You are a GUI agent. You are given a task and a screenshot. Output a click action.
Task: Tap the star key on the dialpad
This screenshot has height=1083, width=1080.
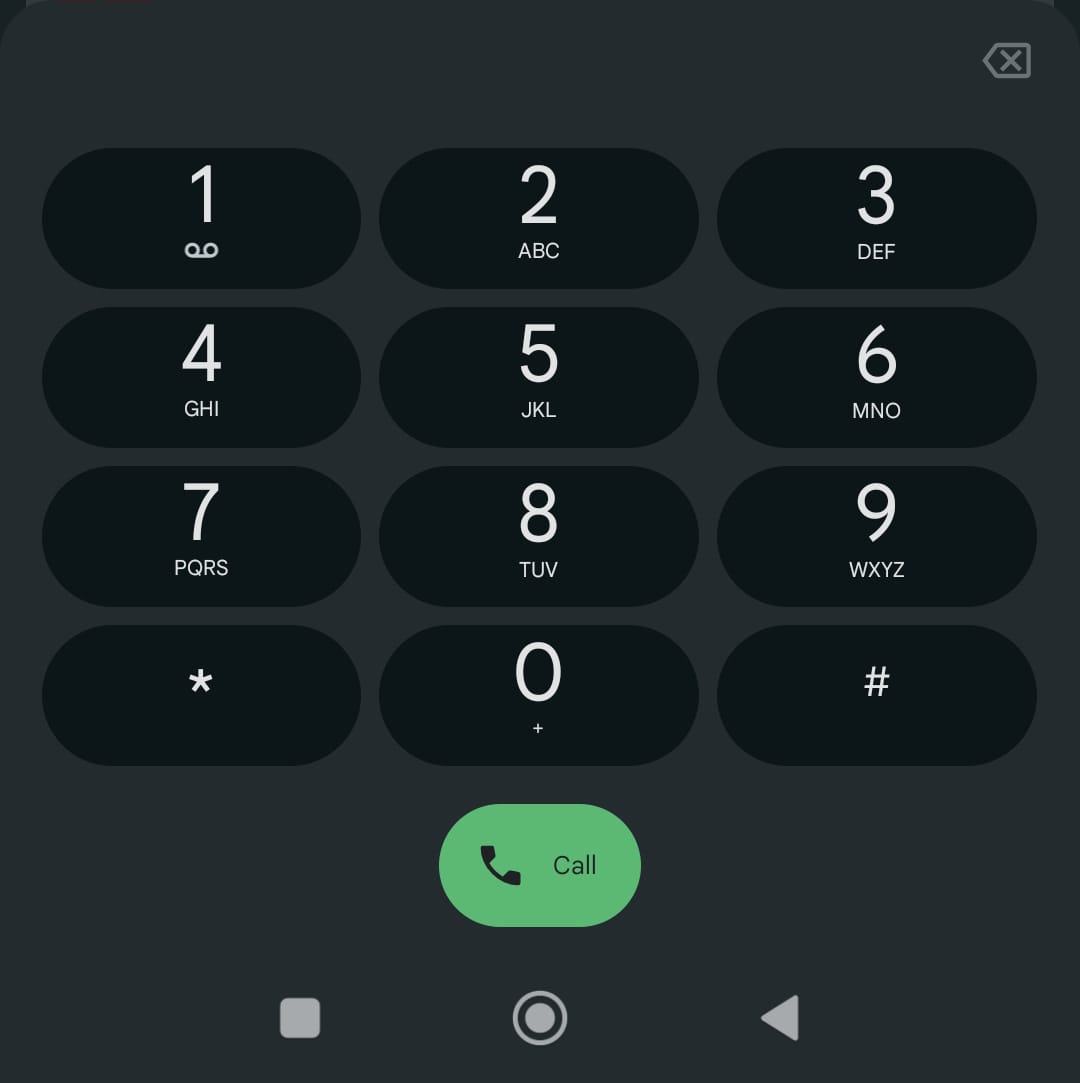(201, 695)
